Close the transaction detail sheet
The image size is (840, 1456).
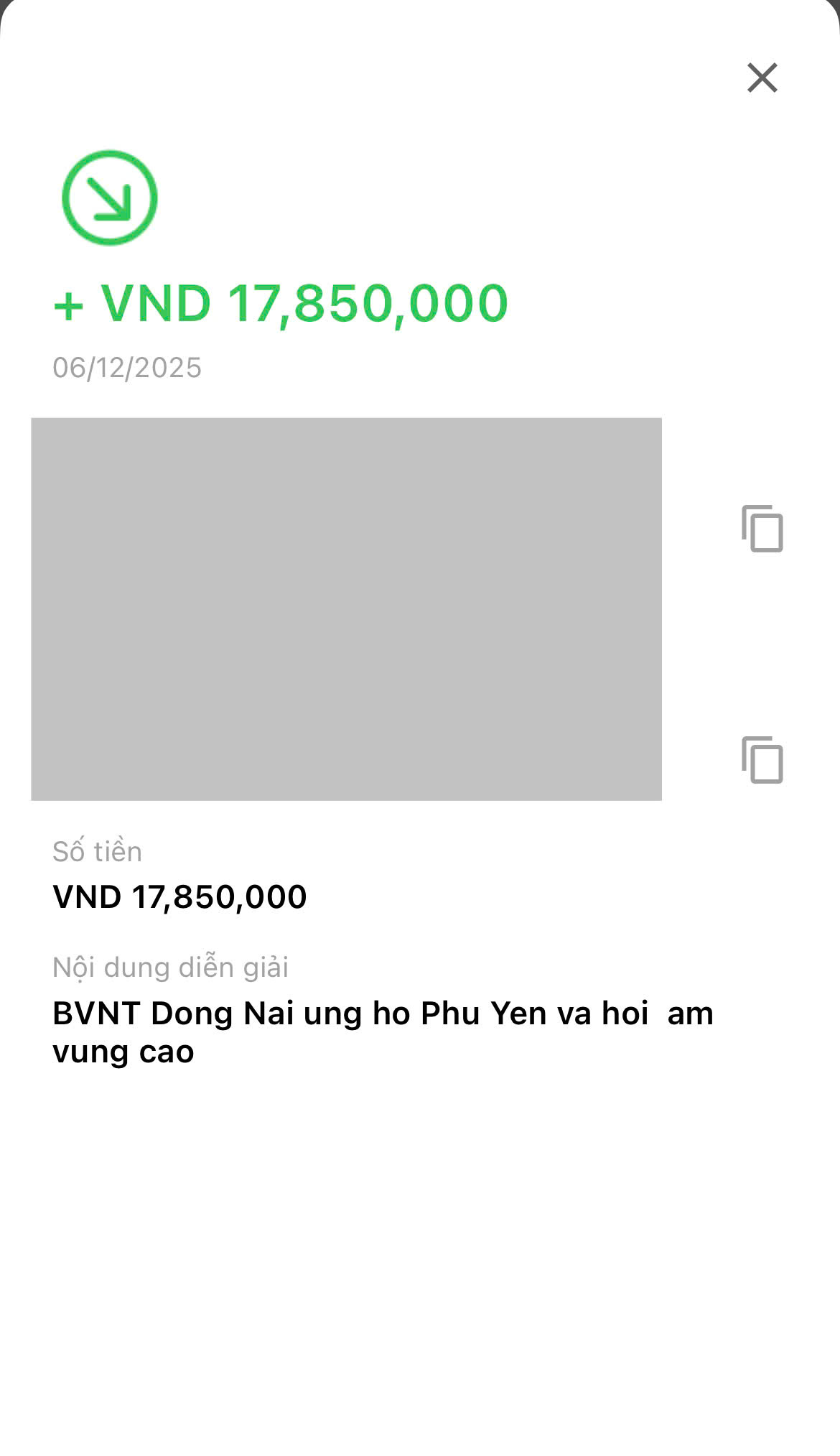coord(762,78)
